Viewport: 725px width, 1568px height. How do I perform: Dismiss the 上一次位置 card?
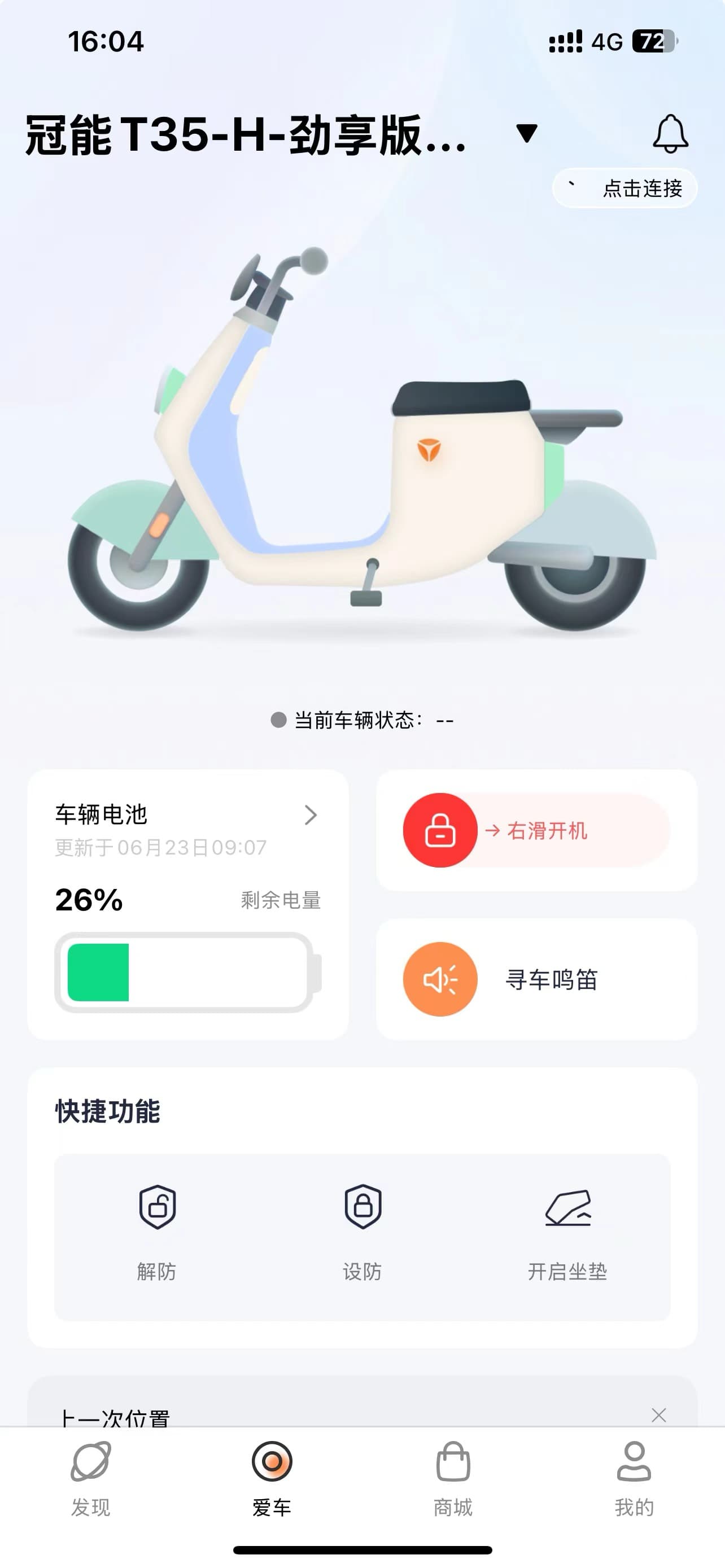(x=658, y=1414)
